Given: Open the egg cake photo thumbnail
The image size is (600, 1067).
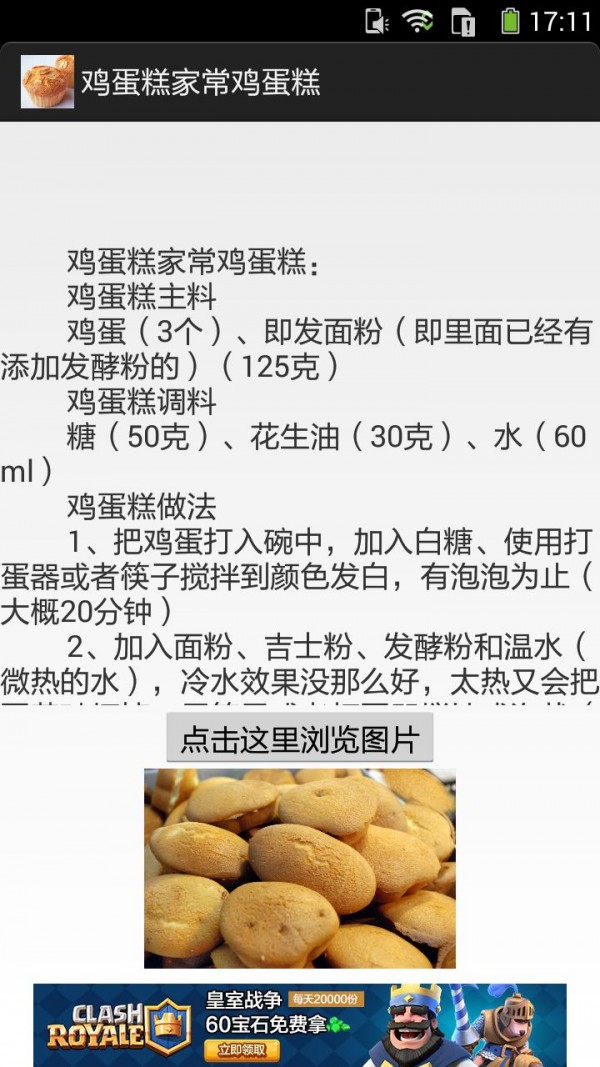Looking at the screenshot, I should point(299,867).
